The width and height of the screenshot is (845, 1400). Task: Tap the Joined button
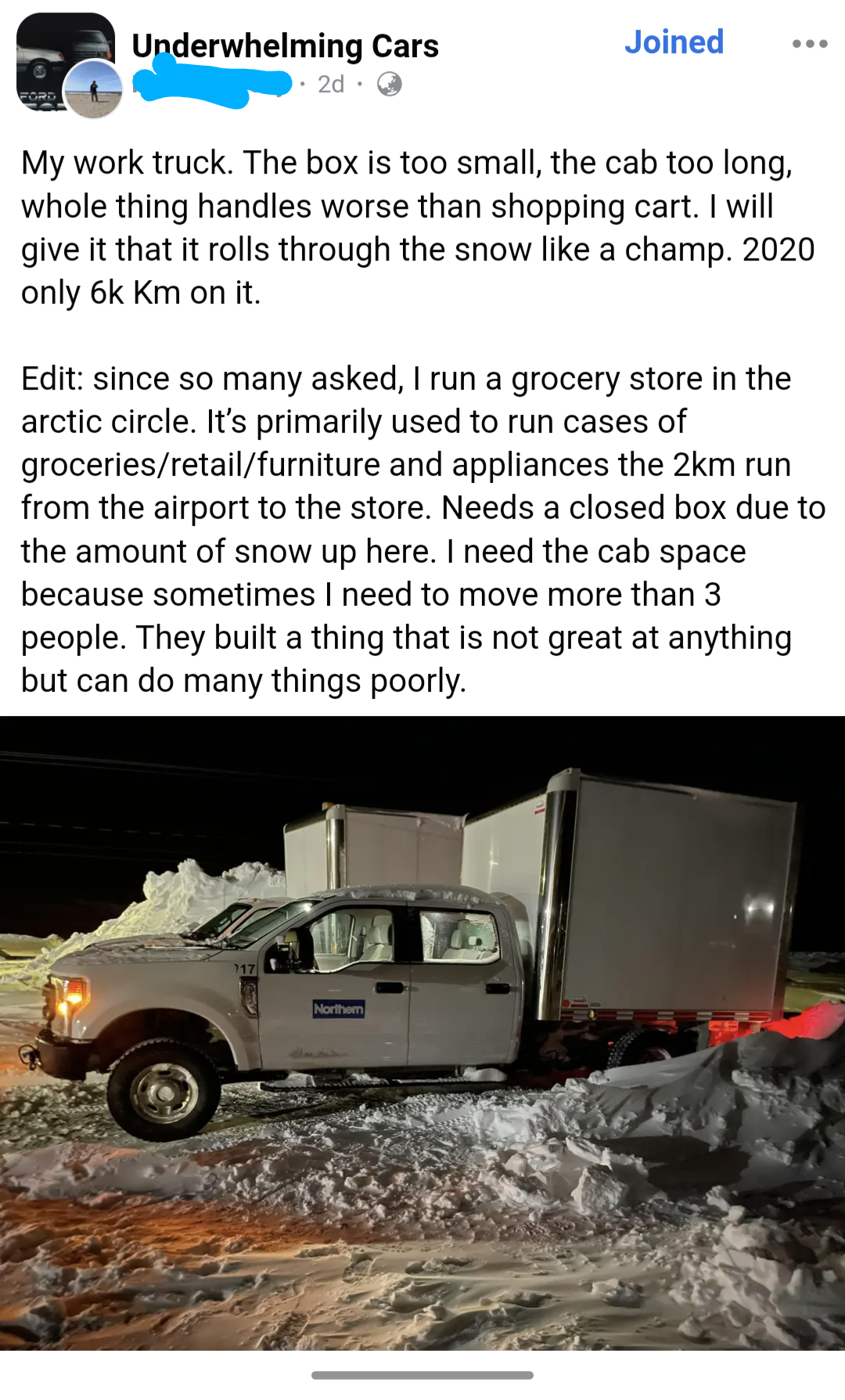pyautogui.click(x=674, y=42)
